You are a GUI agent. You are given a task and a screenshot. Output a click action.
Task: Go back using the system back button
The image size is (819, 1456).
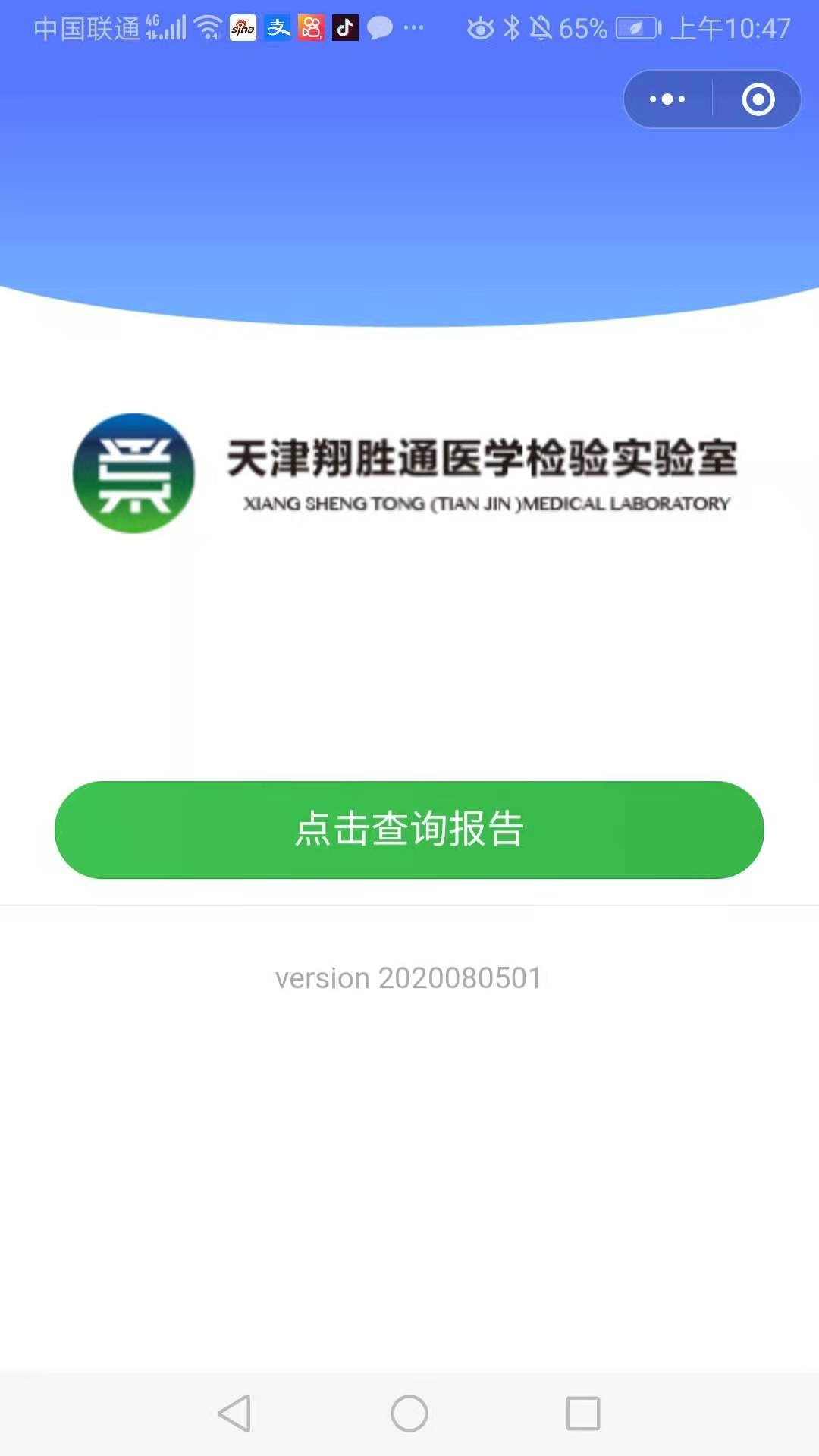pyautogui.click(x=235, y=1414)
